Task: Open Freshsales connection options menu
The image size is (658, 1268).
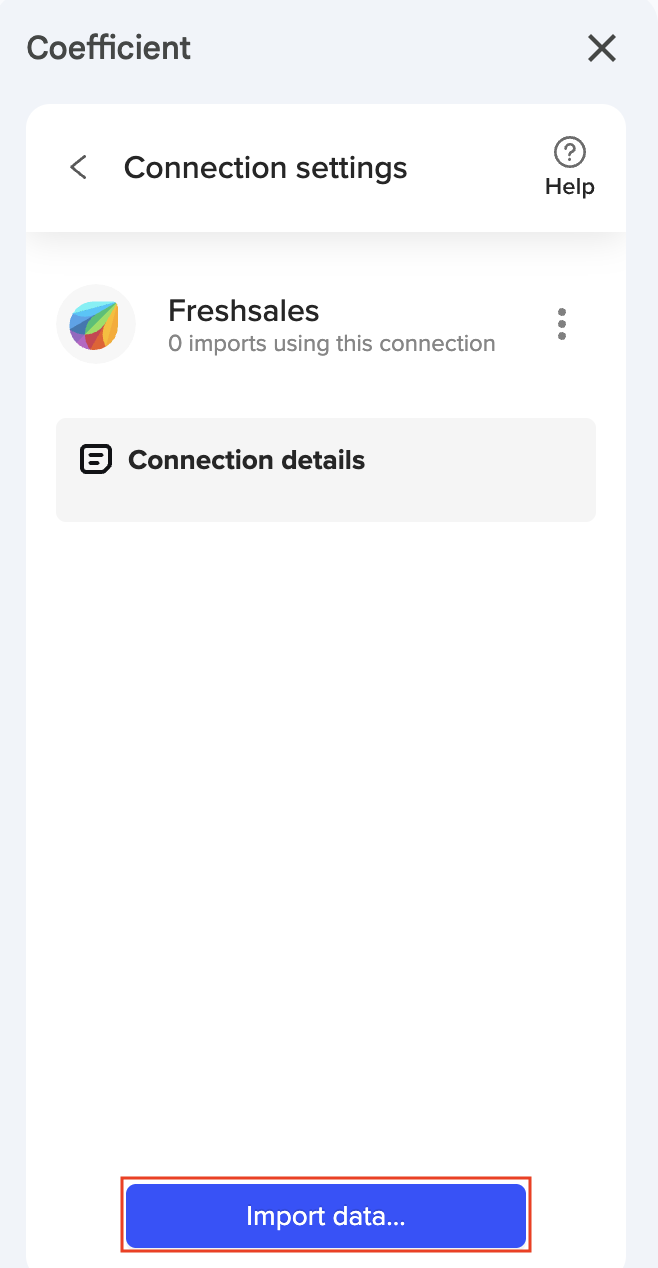Action: (562, 324)
